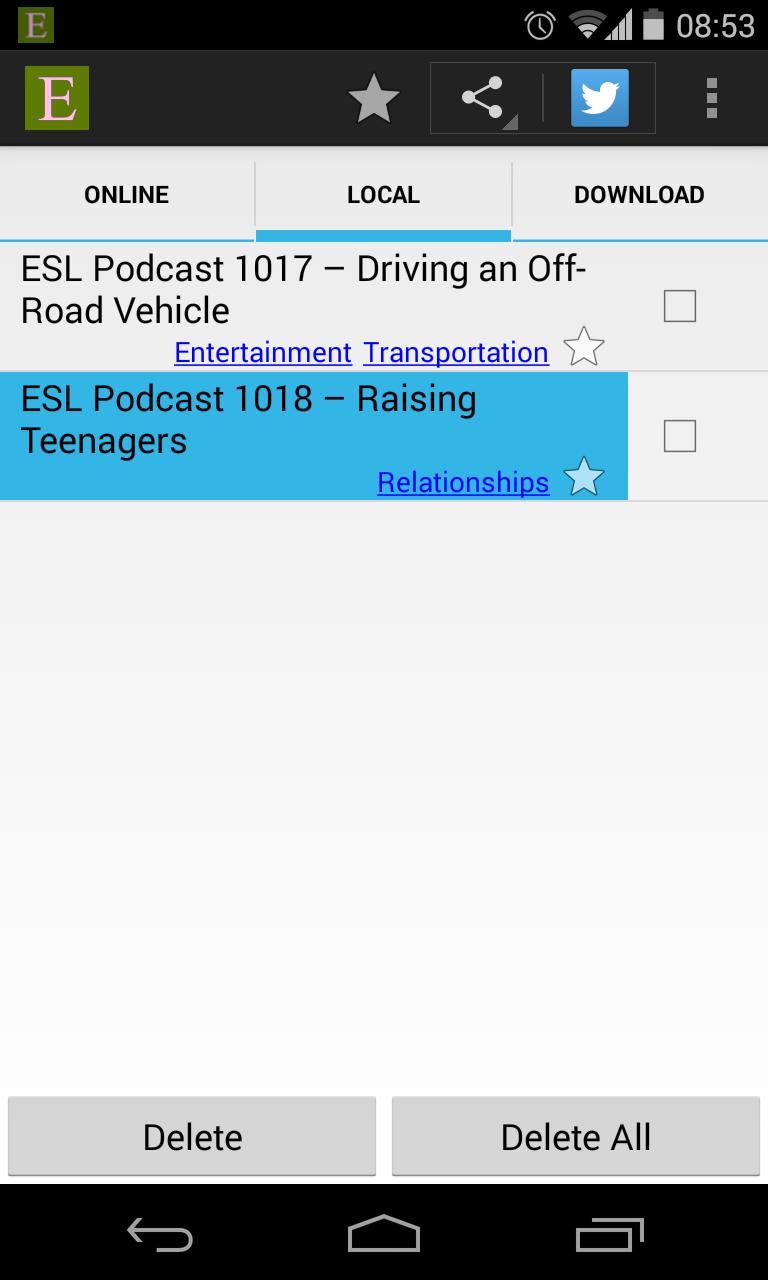The image size is (768, 1280).
Task: Open the DOWNLOAD tab
Action: (x=639, y=194)
